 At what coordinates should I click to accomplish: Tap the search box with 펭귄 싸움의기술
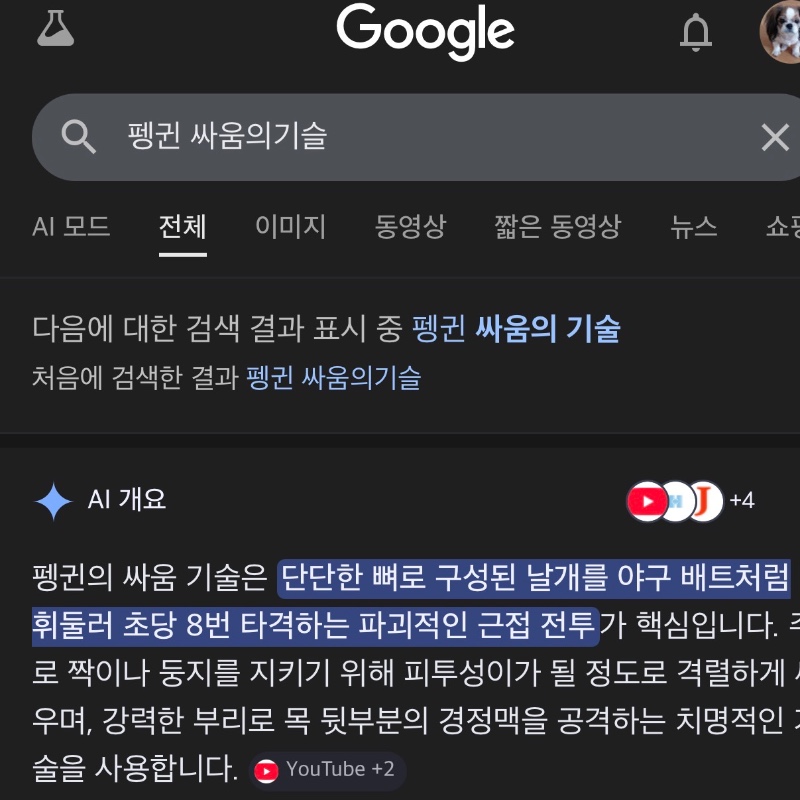coord(400,137)
